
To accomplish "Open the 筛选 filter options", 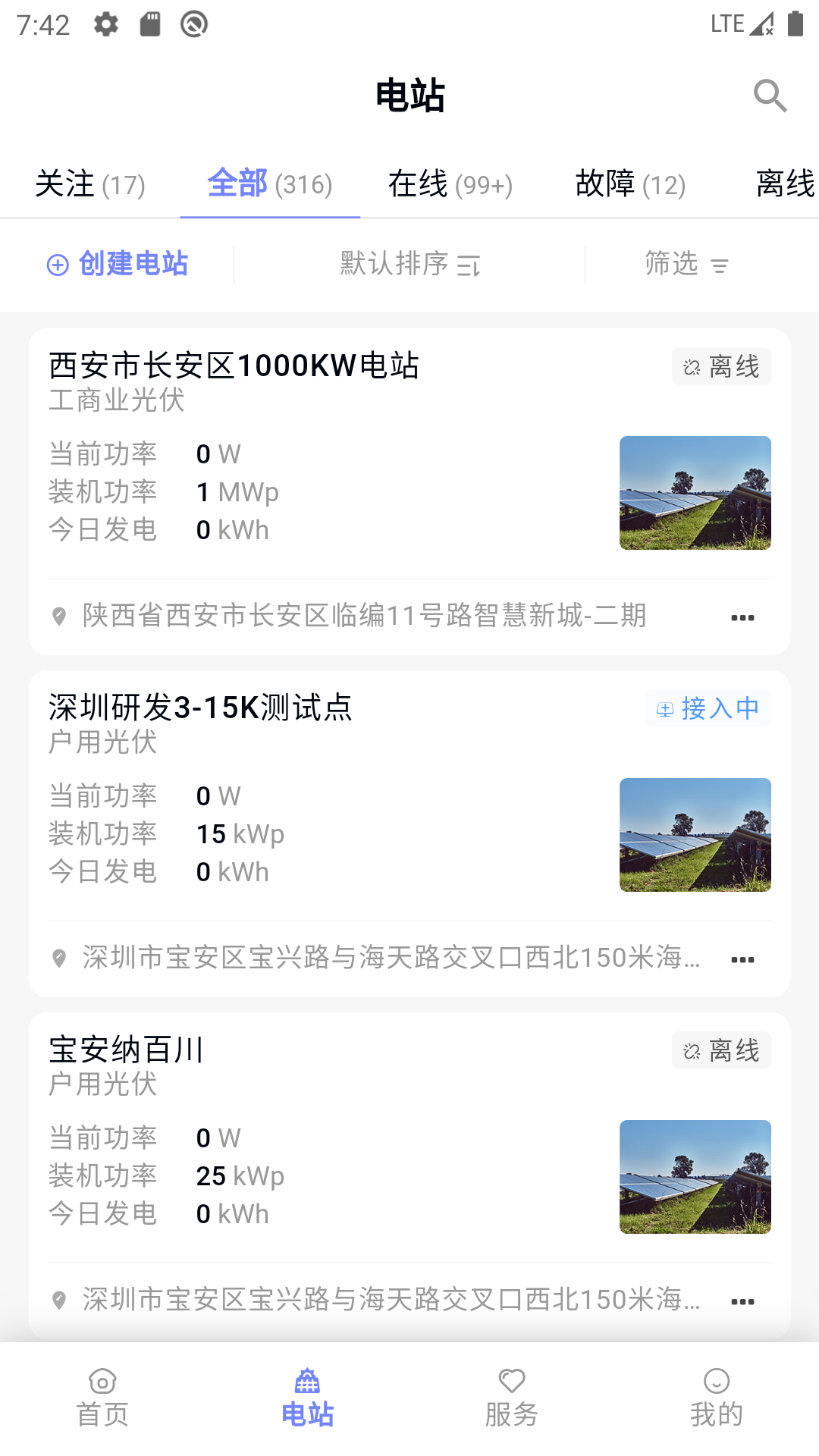I will point(686,264).
